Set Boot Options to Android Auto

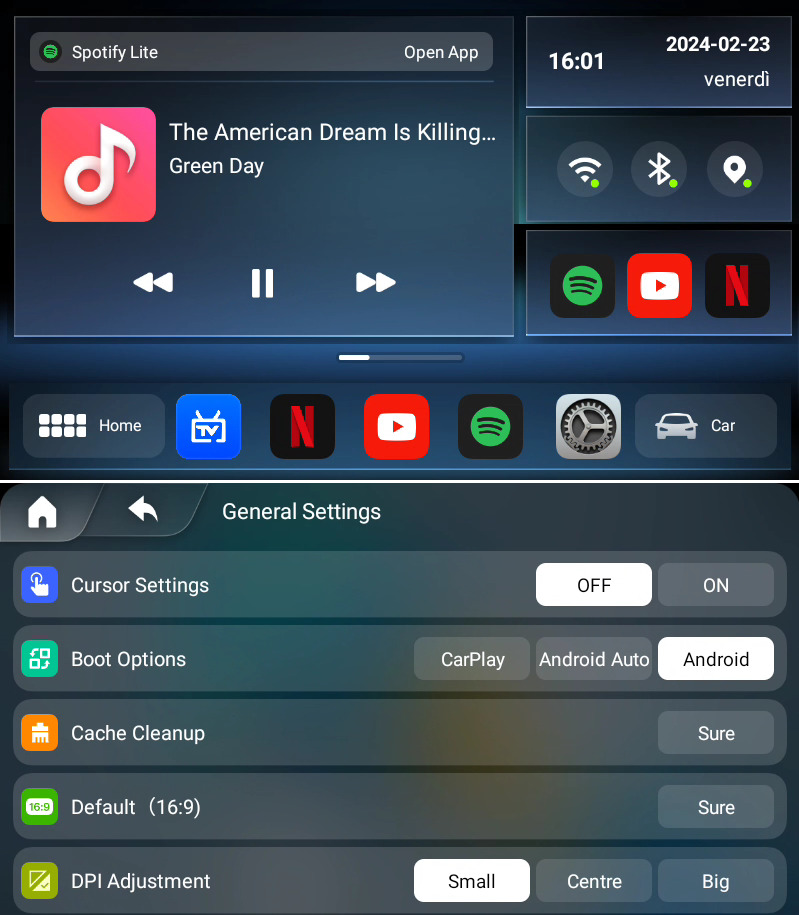click(594, 660)
